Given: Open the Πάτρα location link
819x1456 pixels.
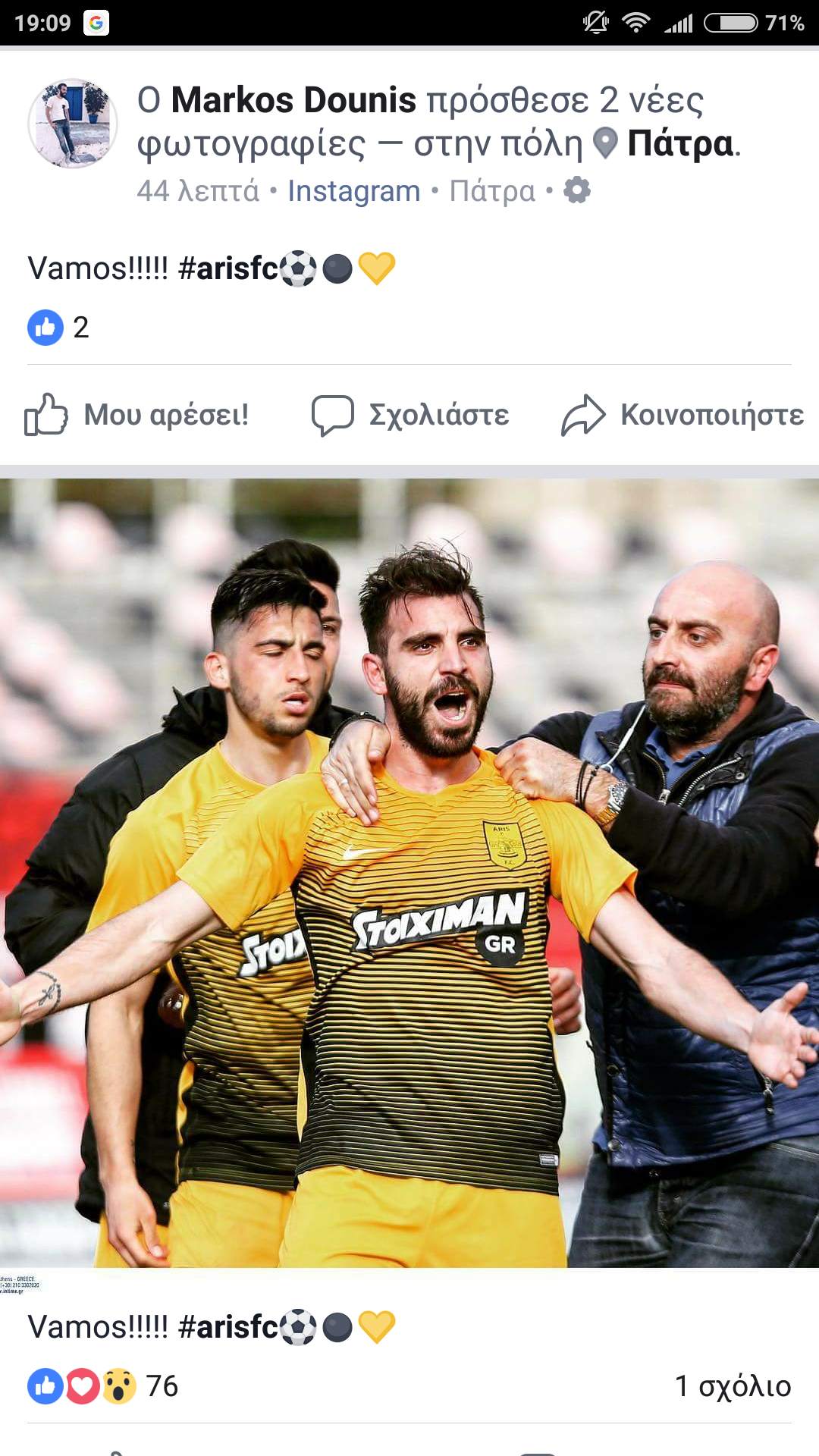Looking at the screenshot, I should [679, 143].
